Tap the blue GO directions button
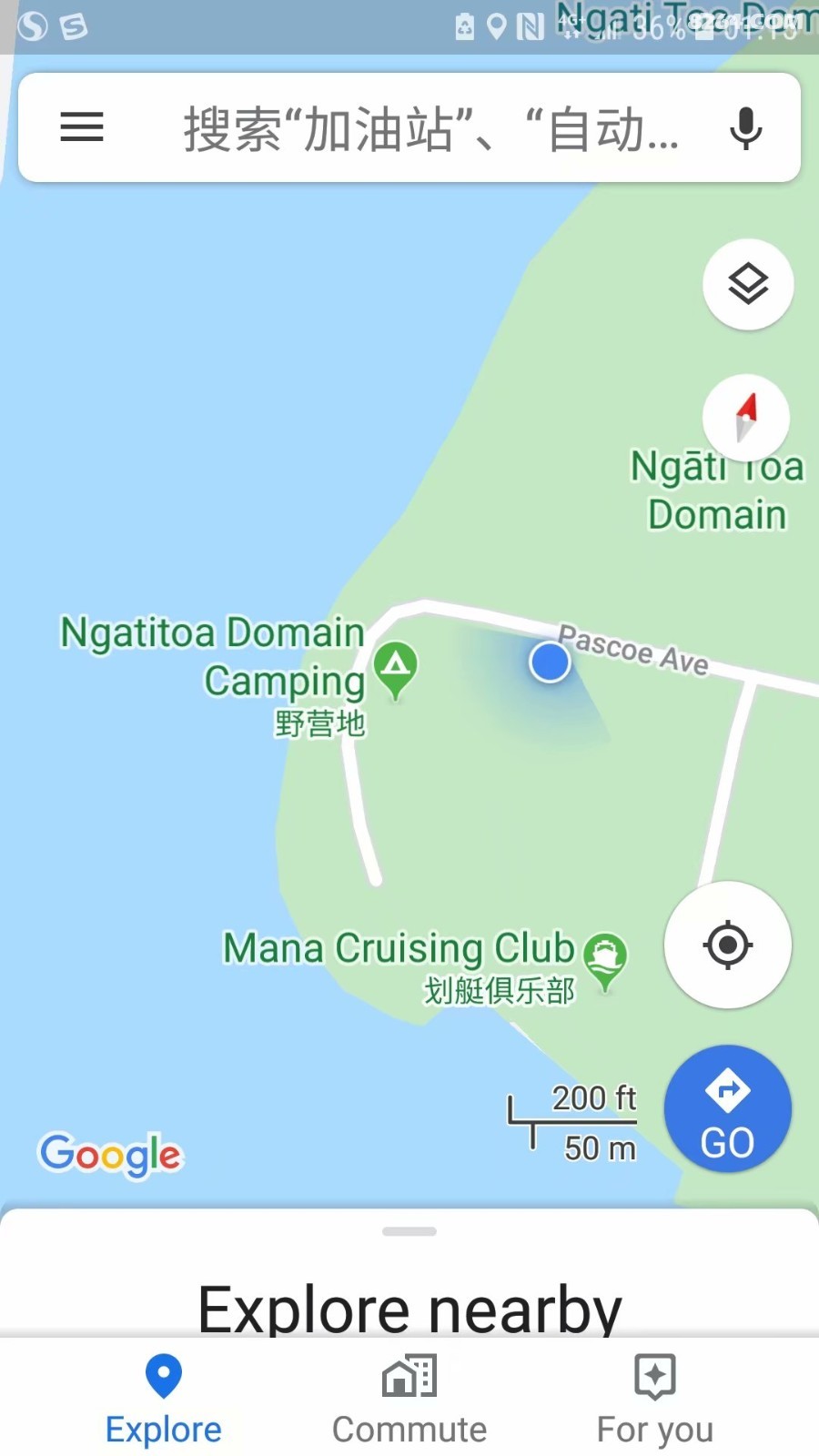The height and width of the screenshot is (1456, 819). (x=728, y=1108)
